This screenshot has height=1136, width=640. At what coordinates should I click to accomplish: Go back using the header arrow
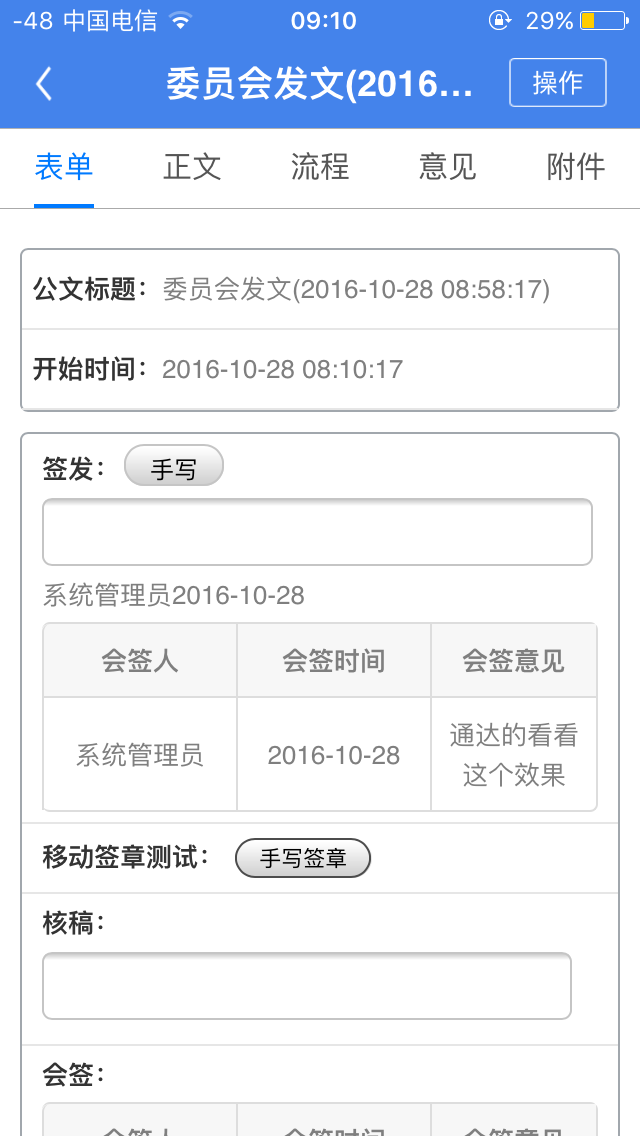[x=44, y=83]
